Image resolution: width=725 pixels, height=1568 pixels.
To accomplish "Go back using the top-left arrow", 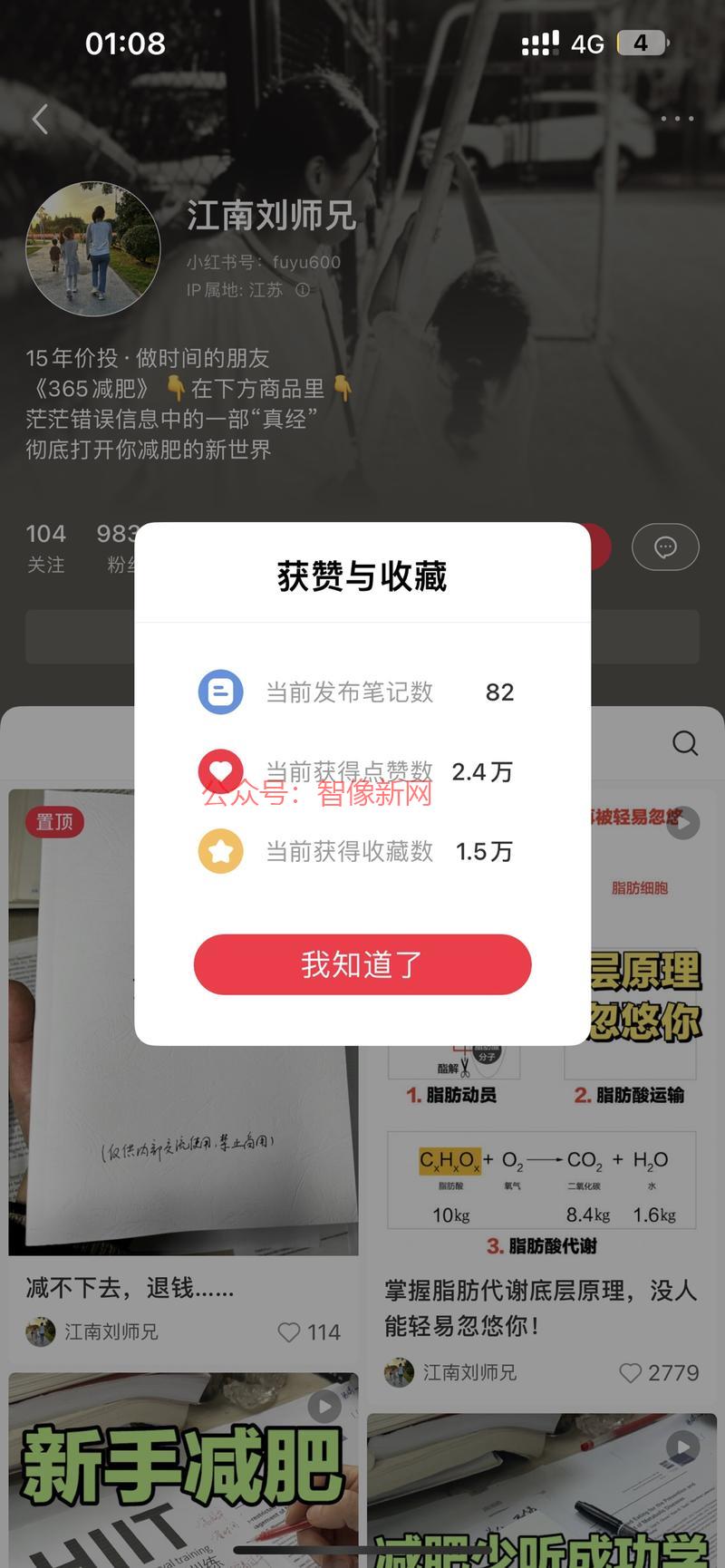I will click(40, 119).
